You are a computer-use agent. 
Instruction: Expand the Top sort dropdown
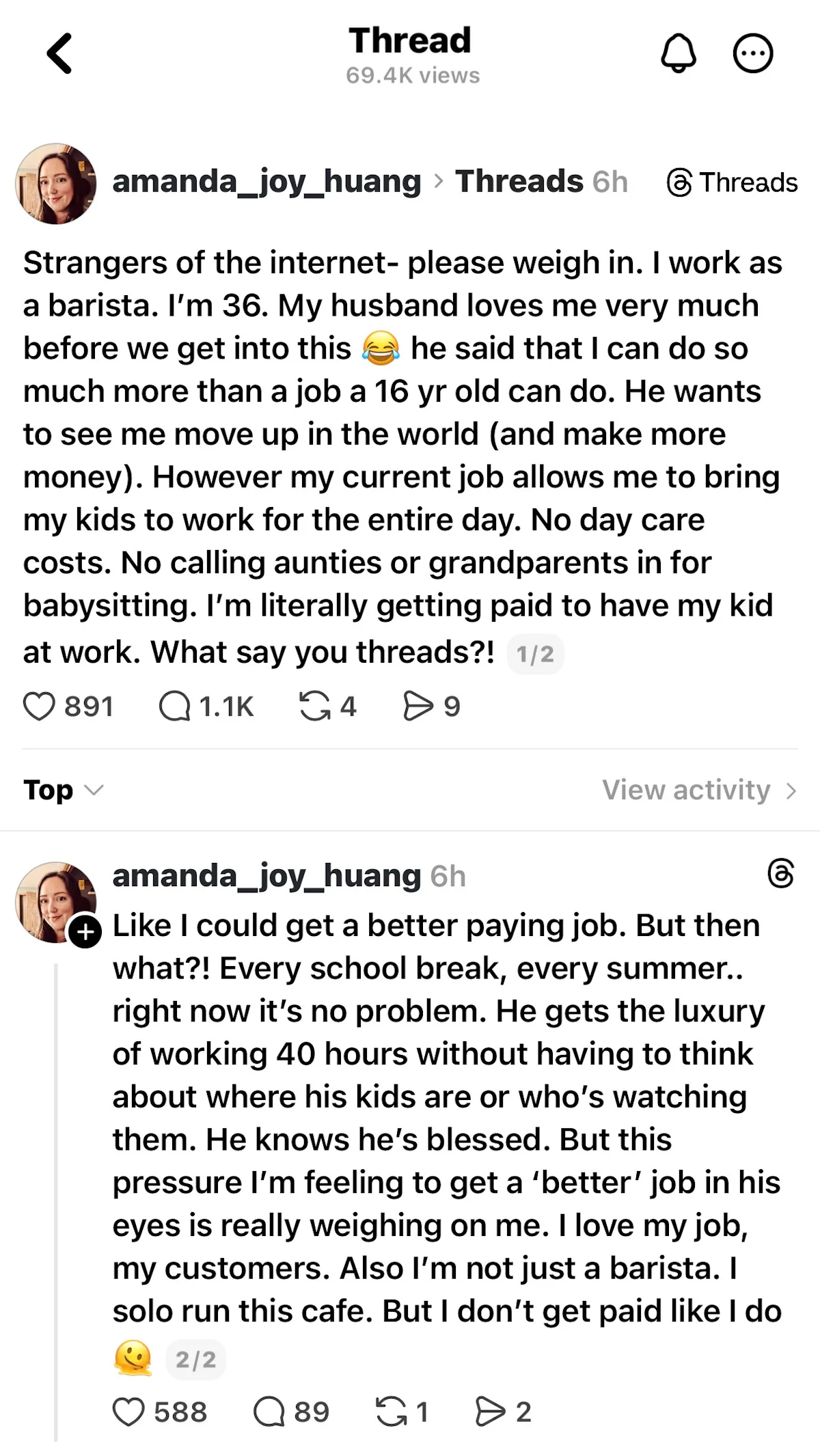[63, 790]
